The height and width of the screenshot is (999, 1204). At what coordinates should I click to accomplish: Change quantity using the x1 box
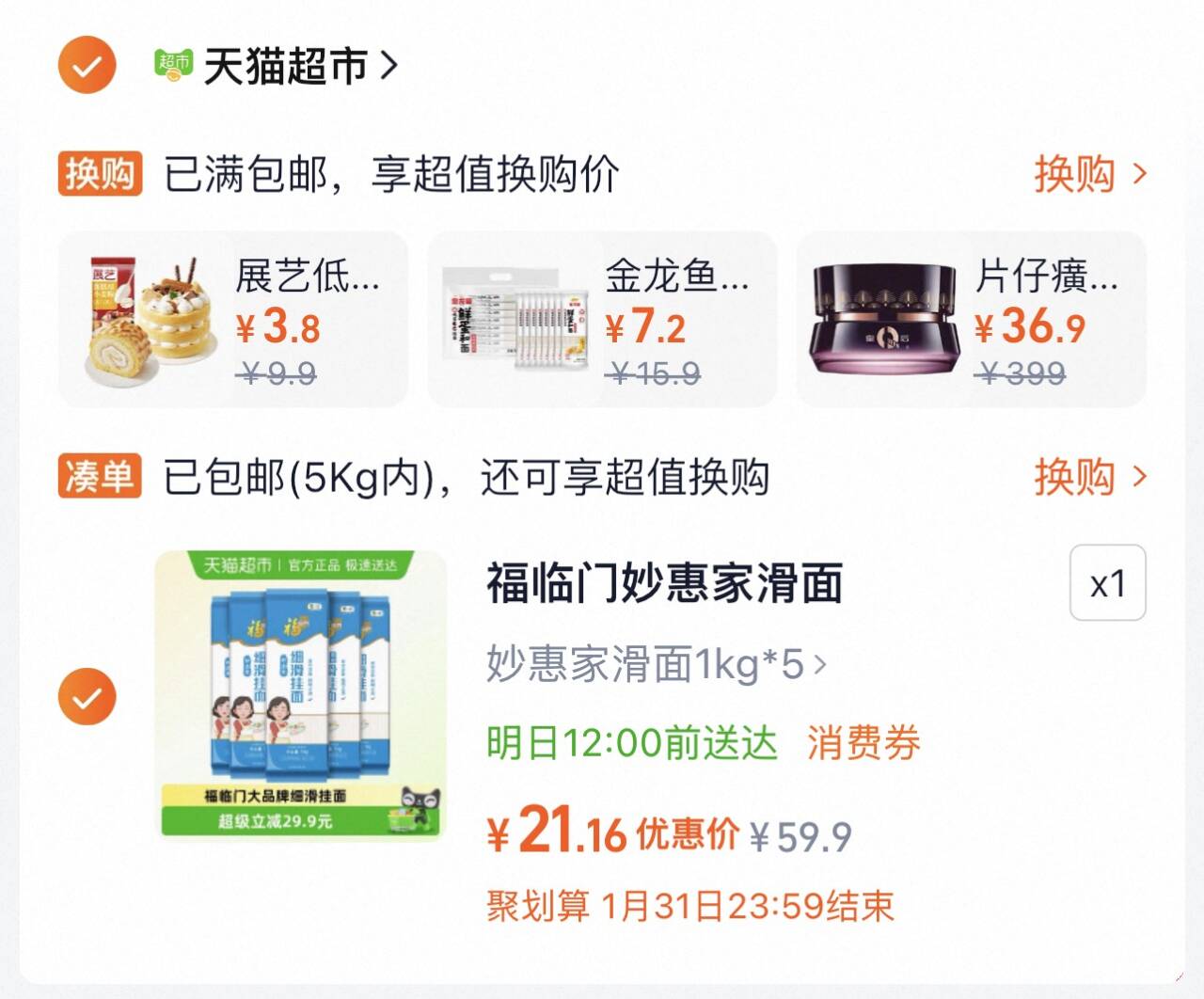(x=1107, y=583)
